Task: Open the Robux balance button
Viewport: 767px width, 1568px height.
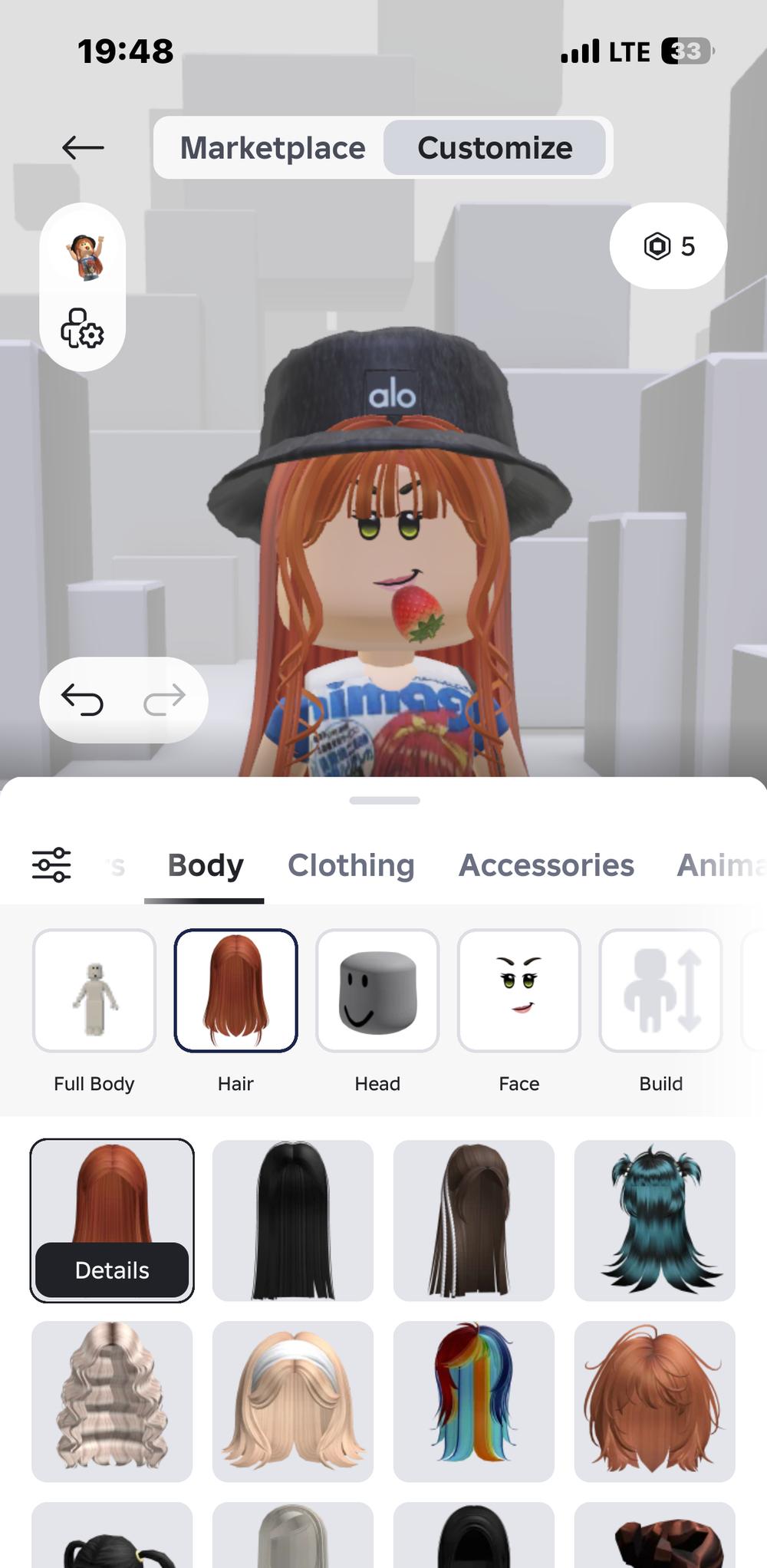Action: pyautogui.click(x=668, y=246)
